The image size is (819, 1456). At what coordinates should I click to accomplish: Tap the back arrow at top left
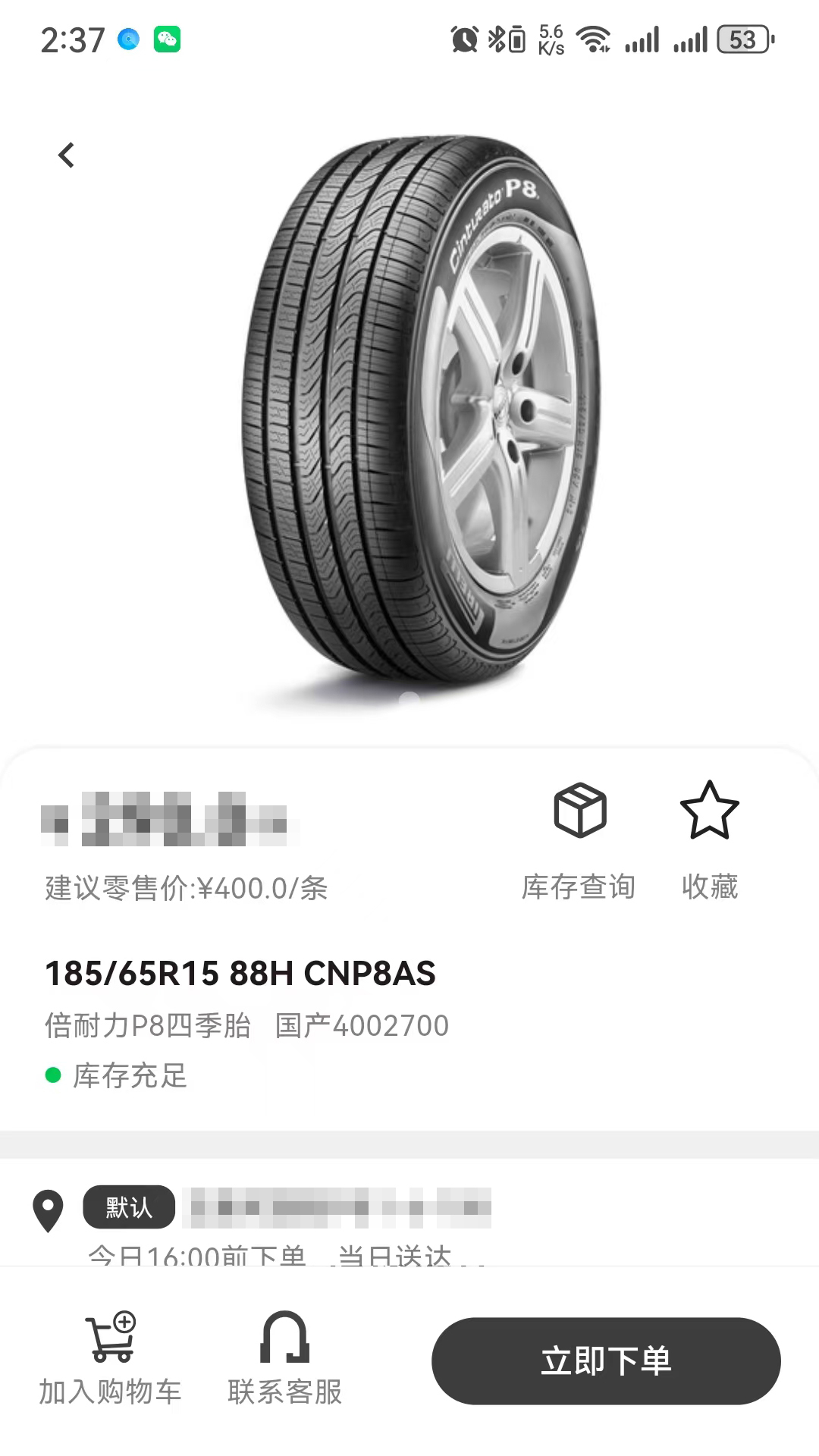point(67,155)
